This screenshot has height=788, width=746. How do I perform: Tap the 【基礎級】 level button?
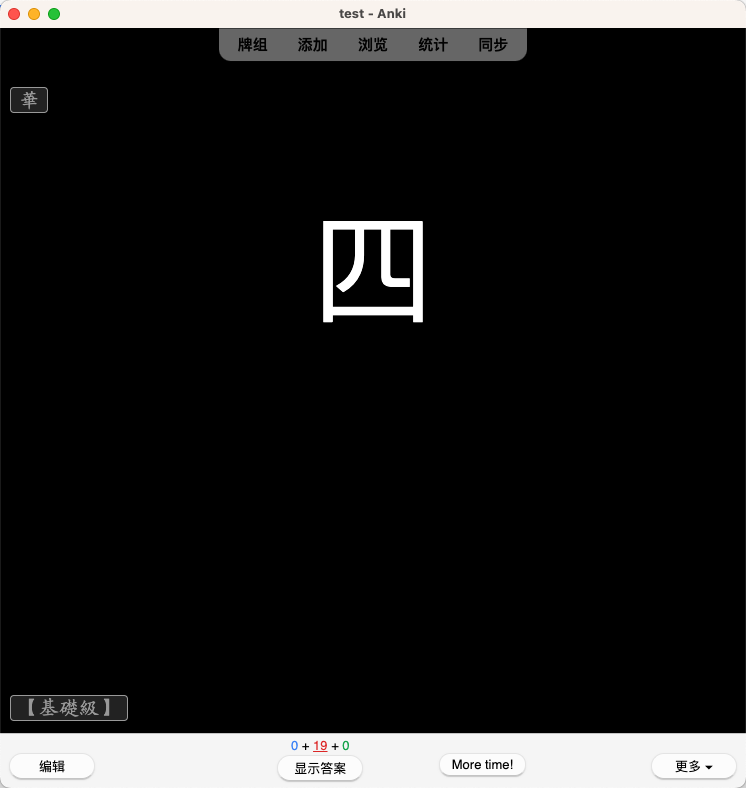[x=69, y=708]
